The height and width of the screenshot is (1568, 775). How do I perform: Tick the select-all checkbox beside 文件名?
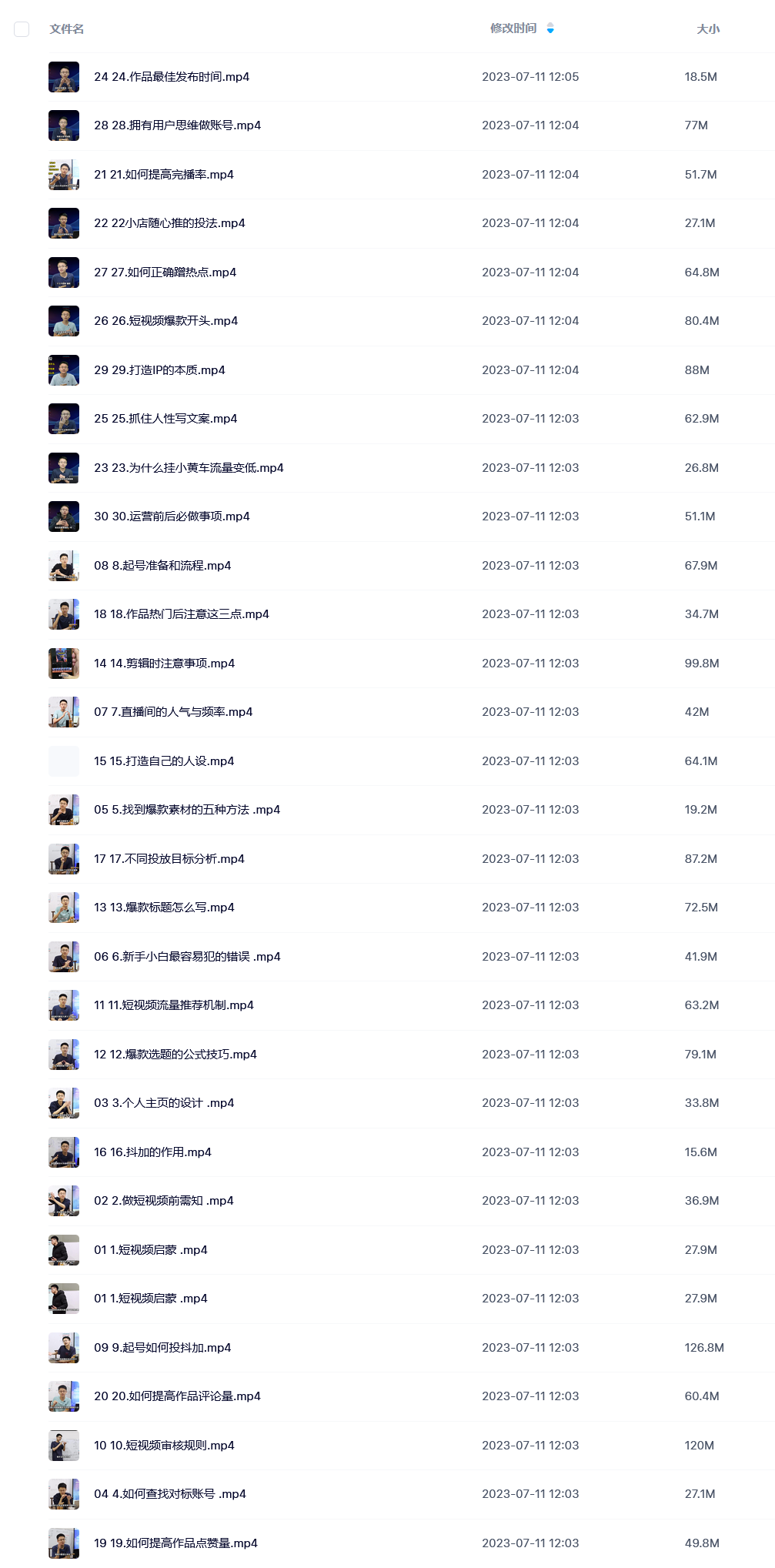click(22, 29)
